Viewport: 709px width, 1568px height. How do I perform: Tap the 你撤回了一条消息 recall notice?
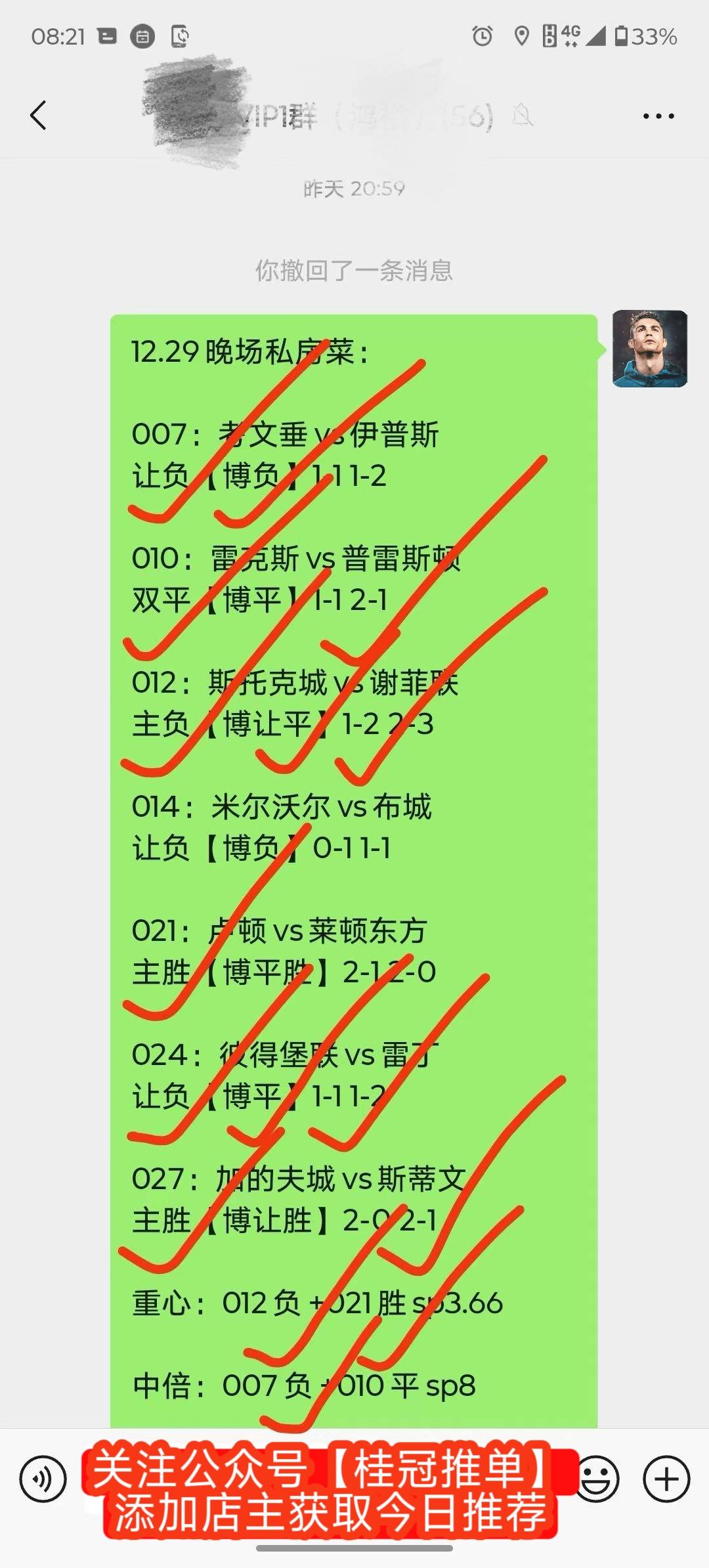tap(354, 269)
